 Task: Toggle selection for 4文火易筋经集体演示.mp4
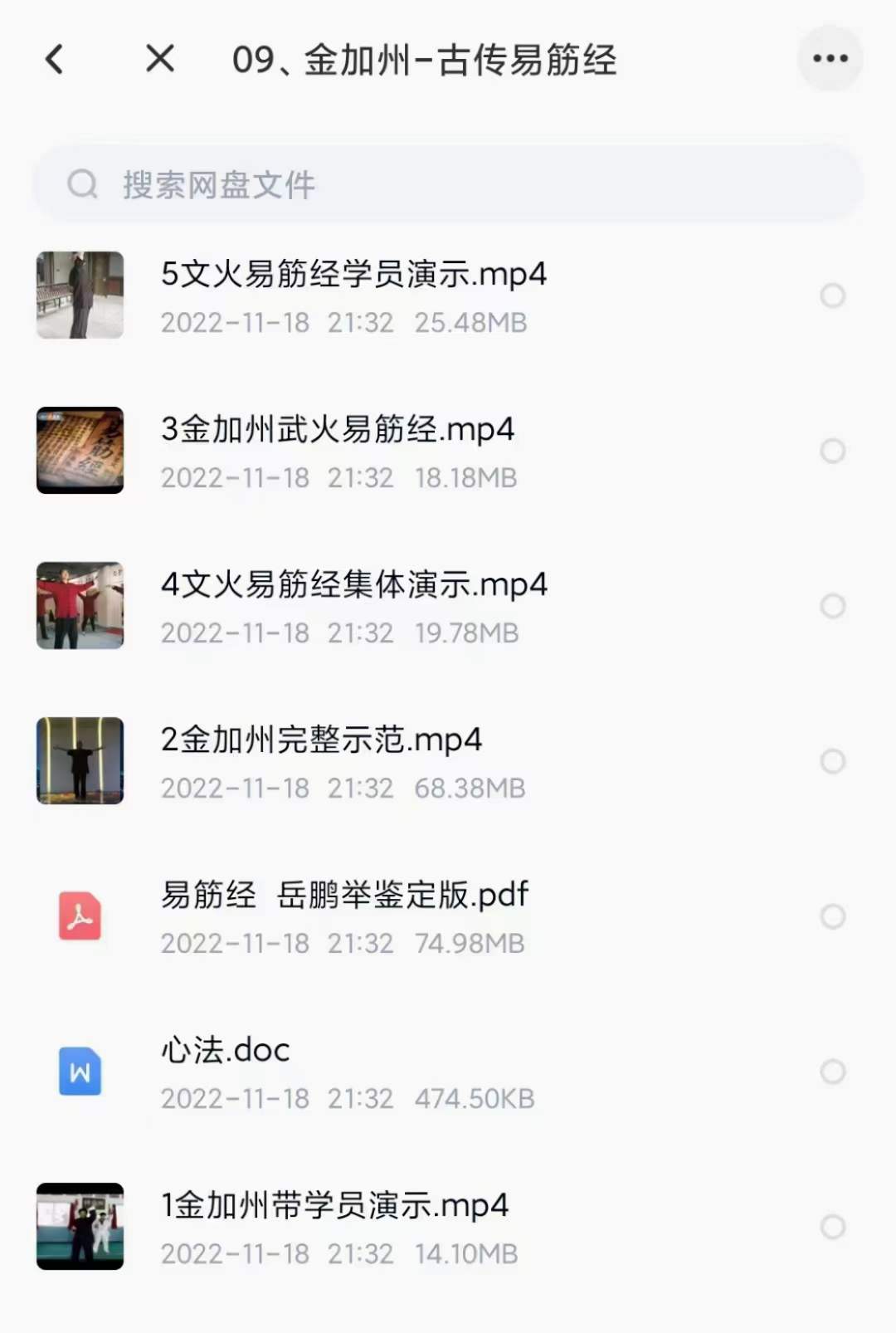(833, 607)
